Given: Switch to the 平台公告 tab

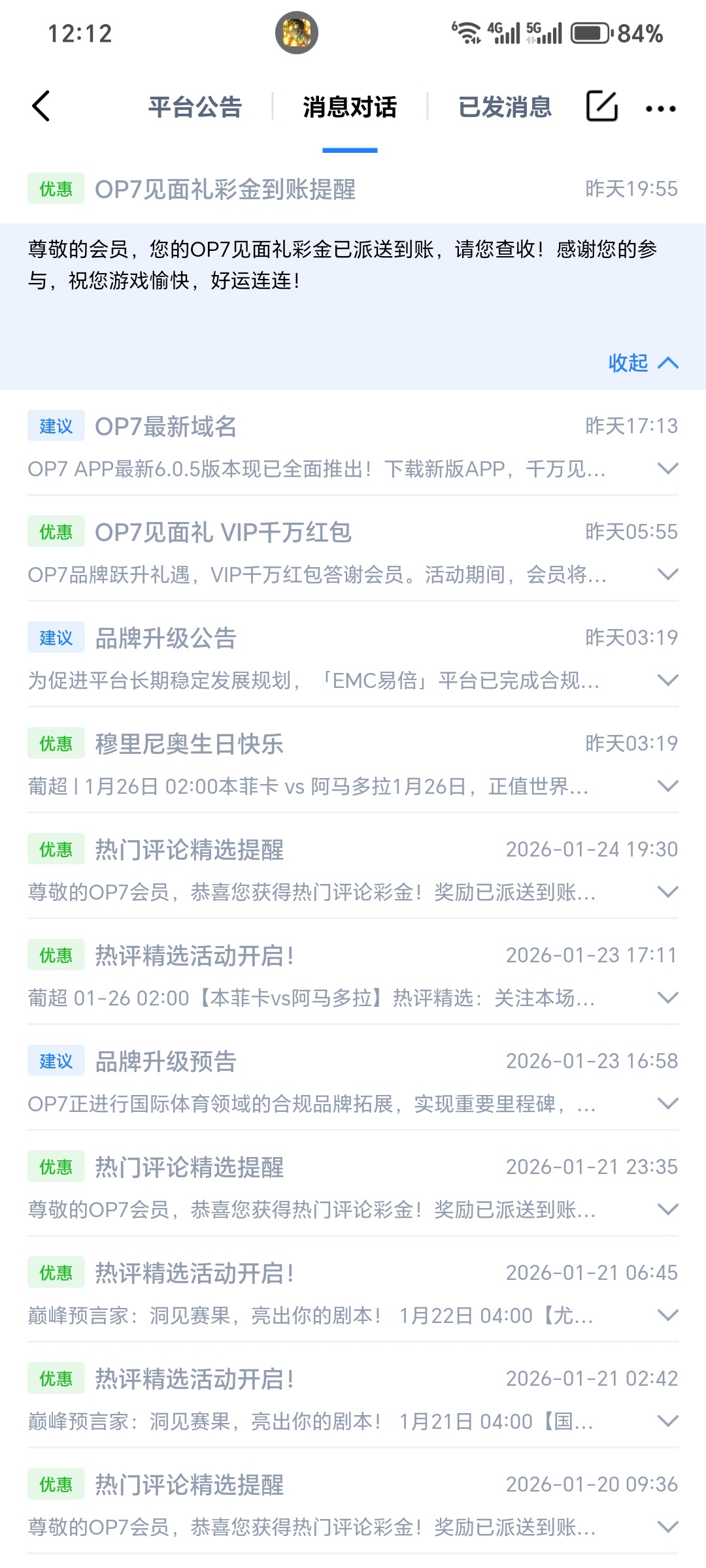Looking at the screenshot, I should (195, 107).
